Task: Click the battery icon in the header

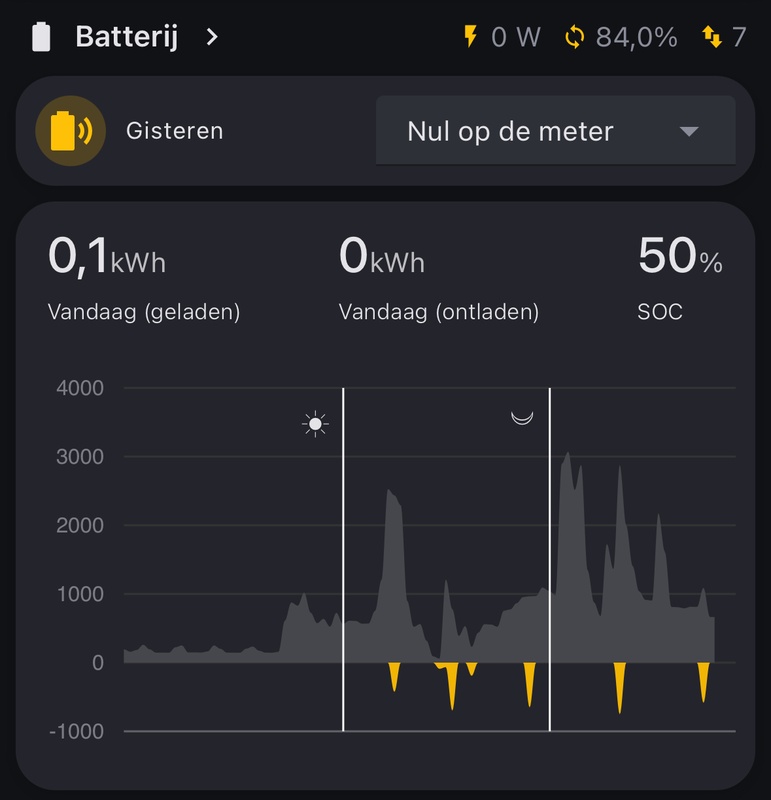Action: pyautogui.click(x=39, y=37)
